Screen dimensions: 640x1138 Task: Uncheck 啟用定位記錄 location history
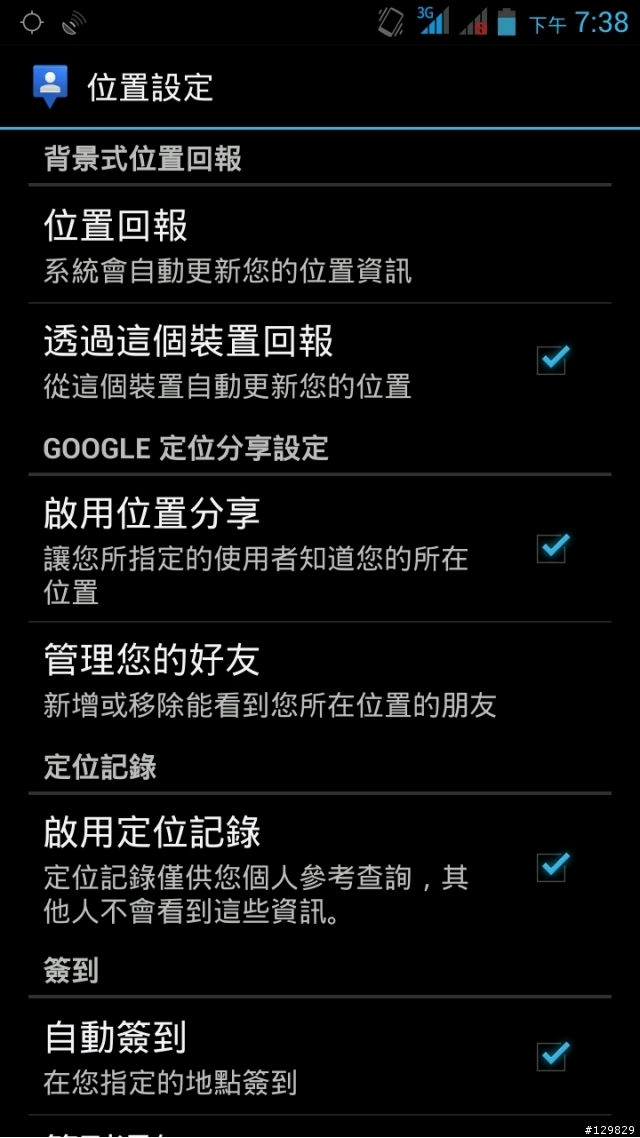[x=552, y=865]
